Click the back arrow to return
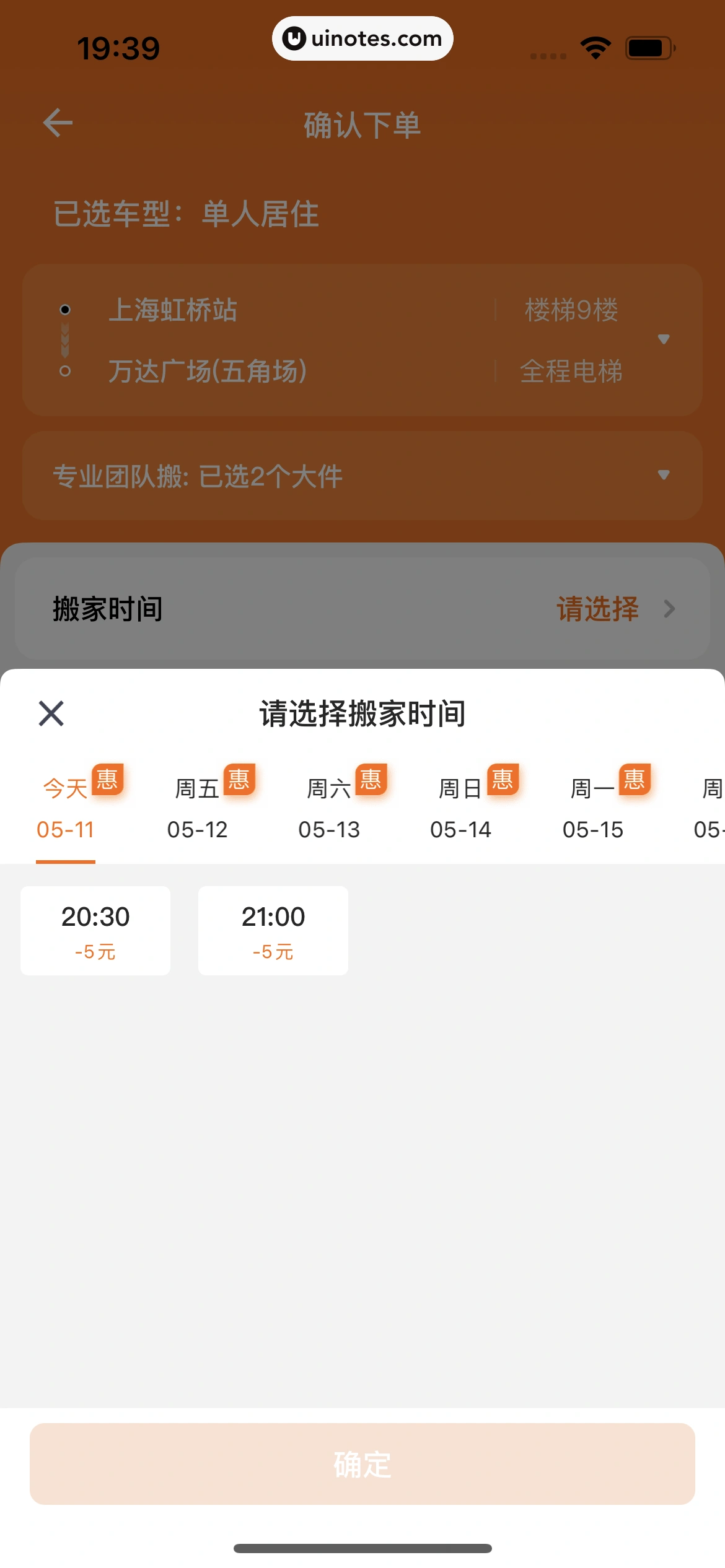Viewport: 725px width, 1568px height. 58,123
